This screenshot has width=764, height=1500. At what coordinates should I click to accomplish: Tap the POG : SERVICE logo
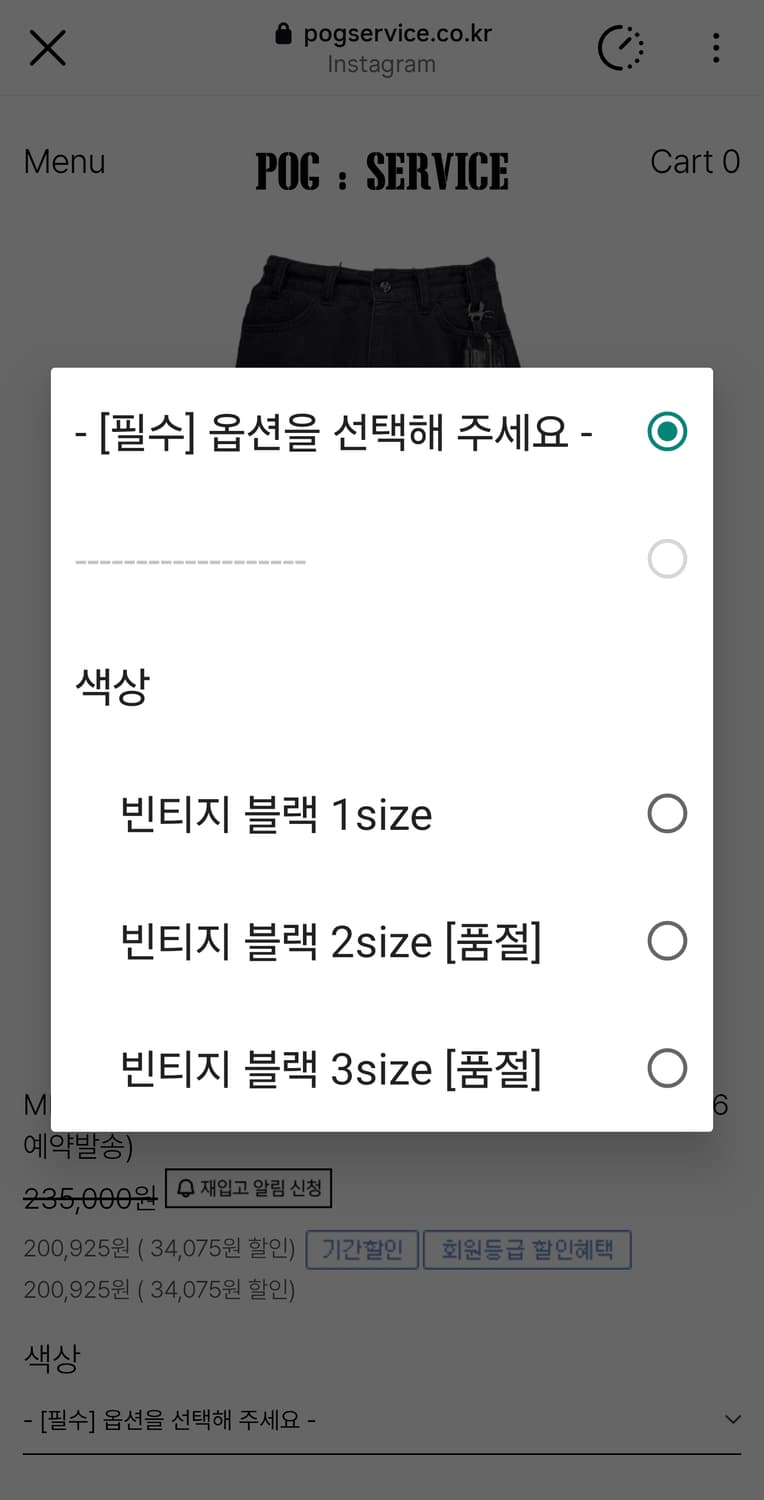point(382,171)
